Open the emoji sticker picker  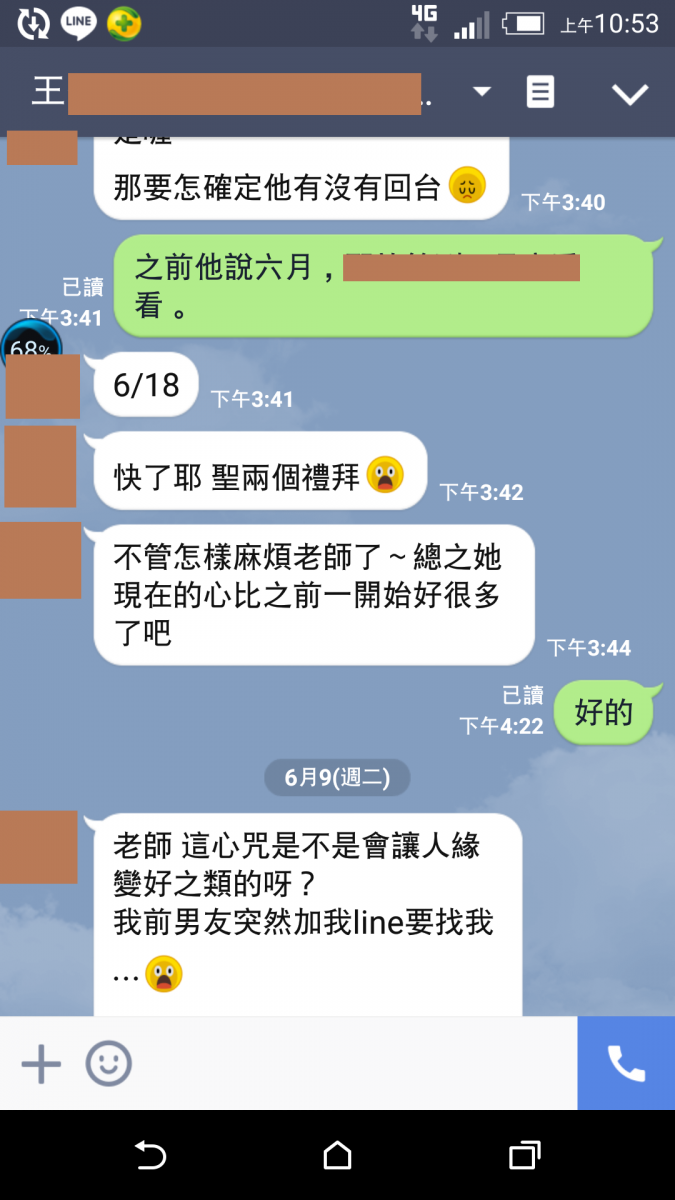[108, 1064]
